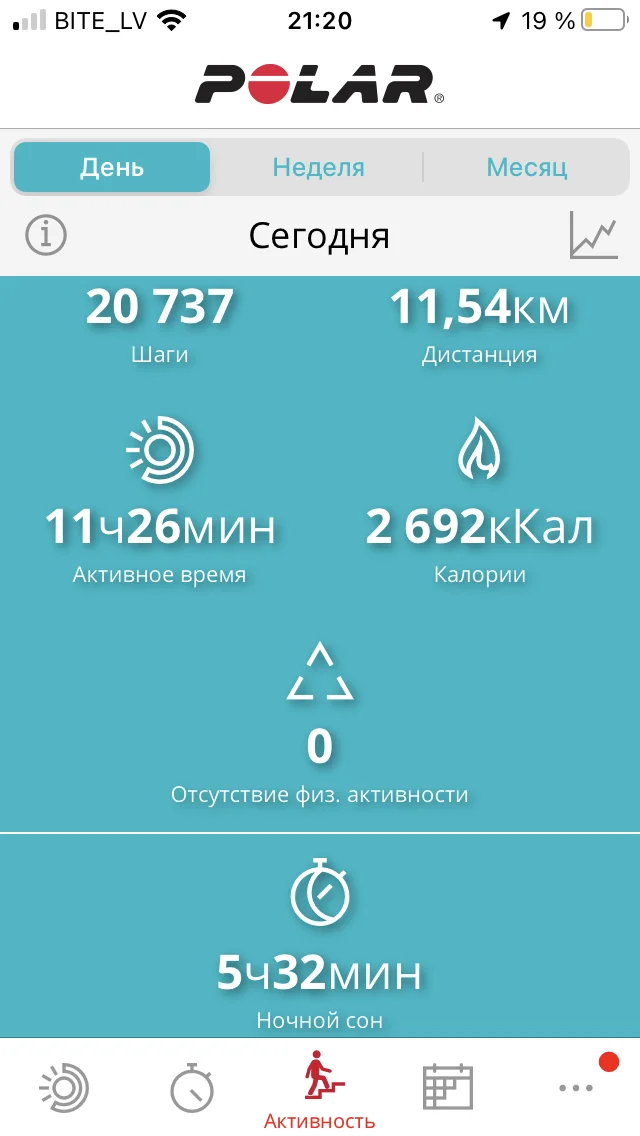Open the activity graph chart icon
This screenshot has width=640, height=1136.
pyautogui.click(x=593, y=236)
